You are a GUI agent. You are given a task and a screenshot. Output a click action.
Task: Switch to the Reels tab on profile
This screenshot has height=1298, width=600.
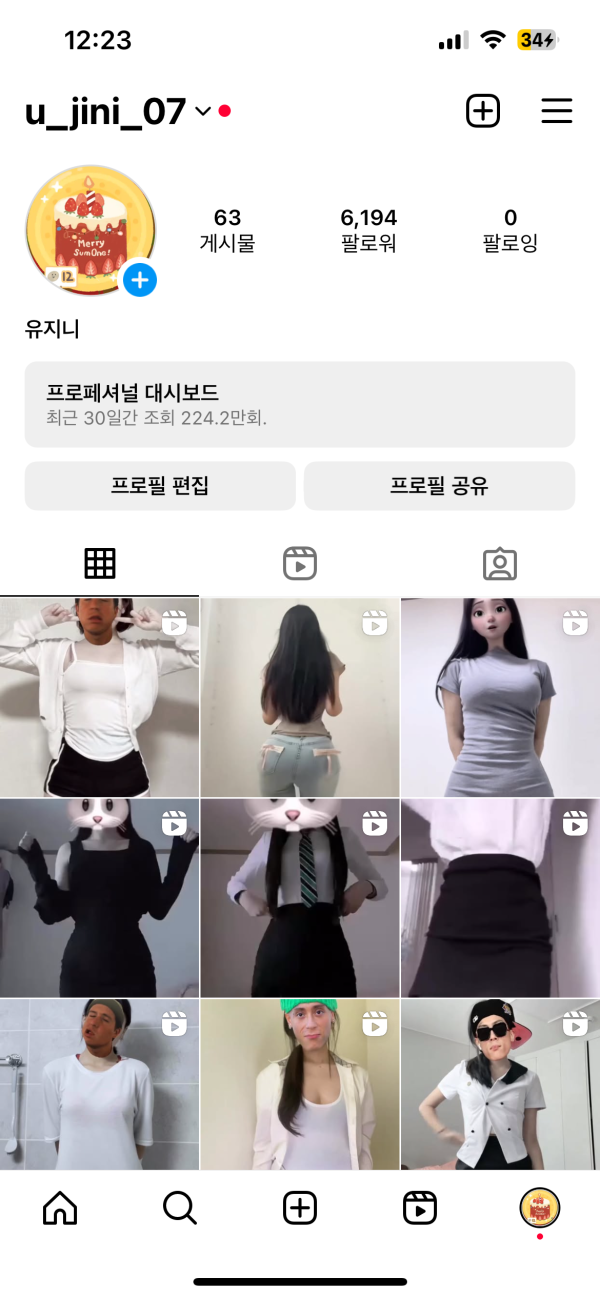(300, 564)
